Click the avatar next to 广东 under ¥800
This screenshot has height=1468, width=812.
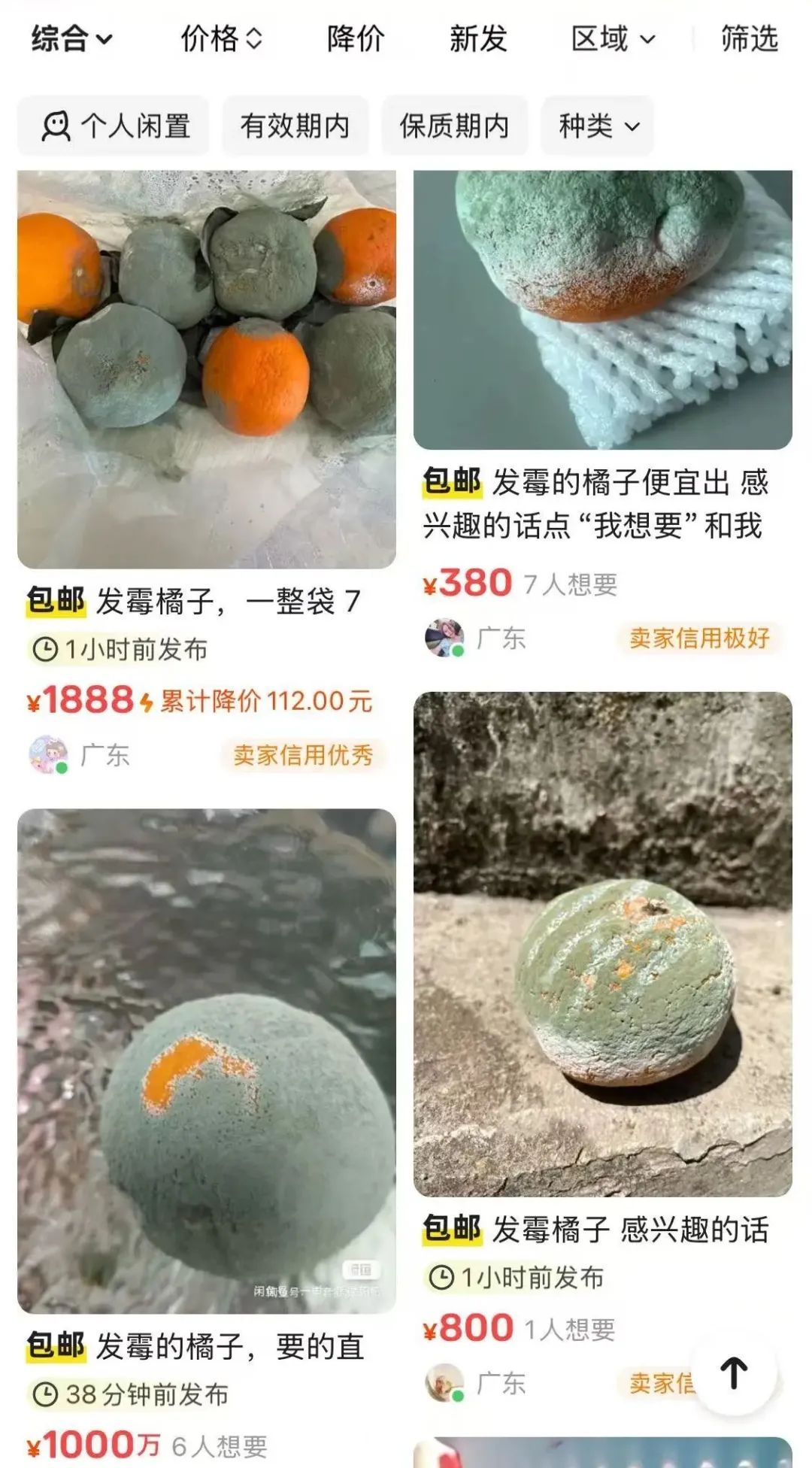[x=446, y=1381]
